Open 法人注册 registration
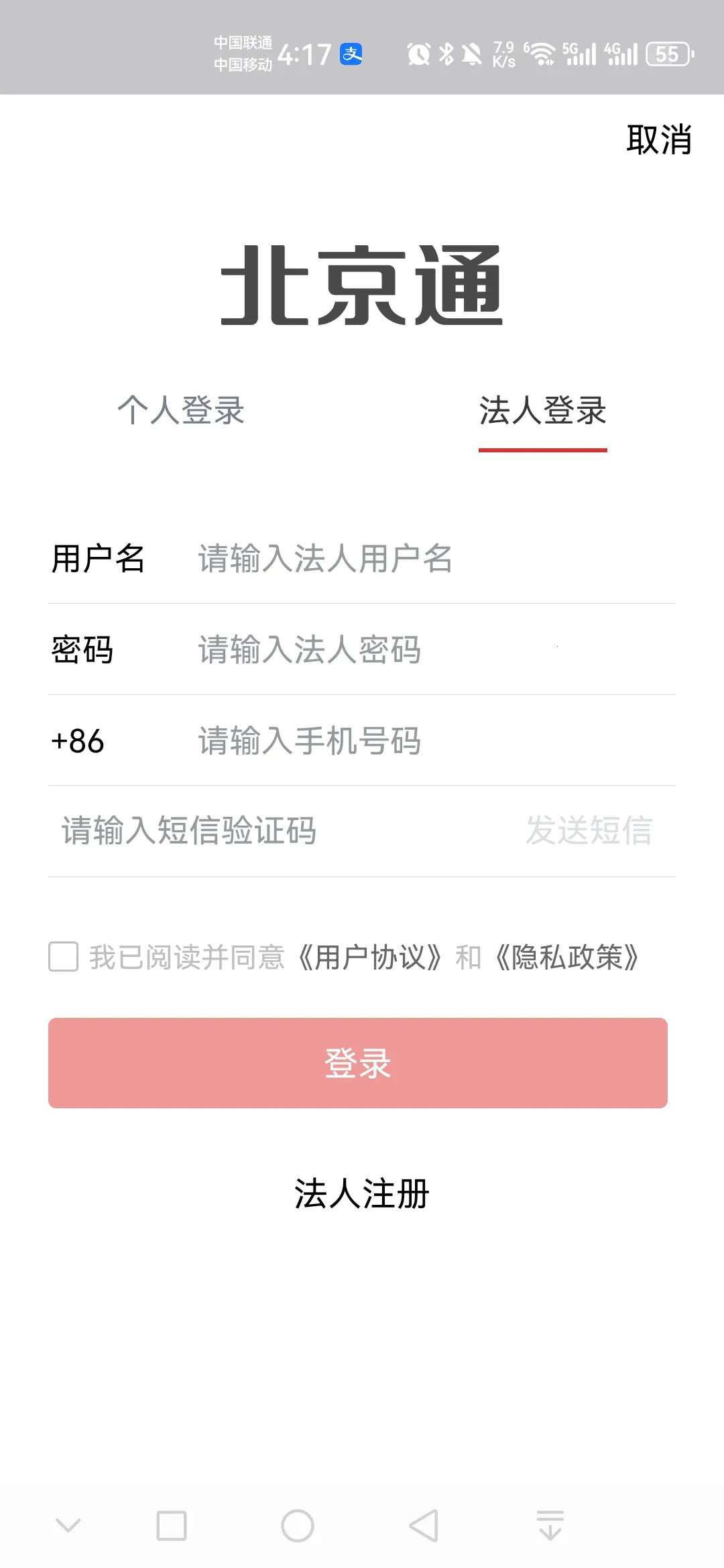Viewport: 724px width, 1568px height. (362, 1193)
